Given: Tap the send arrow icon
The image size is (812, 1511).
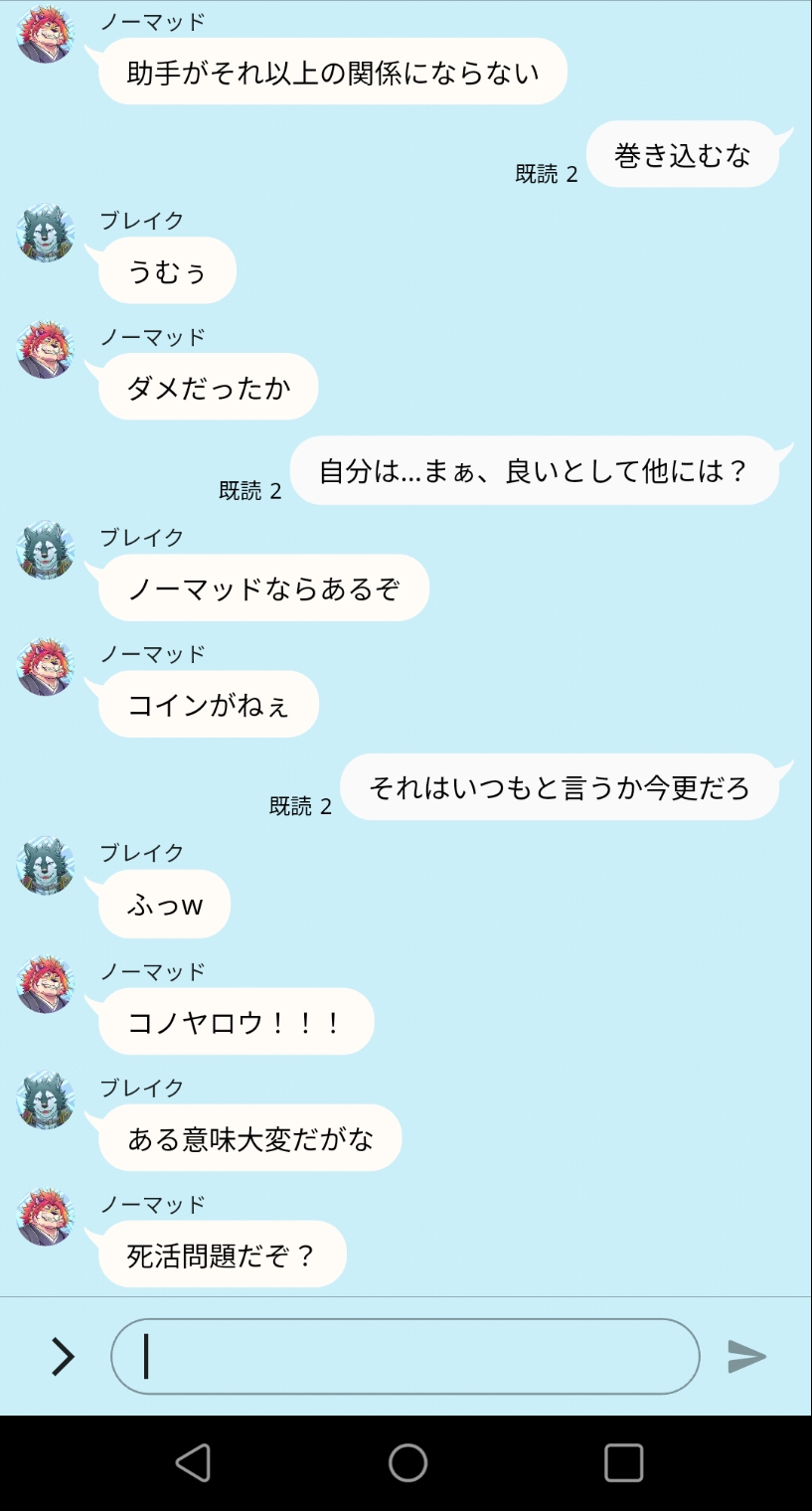Looking at the screenshot, I should tap(746, 1356).
